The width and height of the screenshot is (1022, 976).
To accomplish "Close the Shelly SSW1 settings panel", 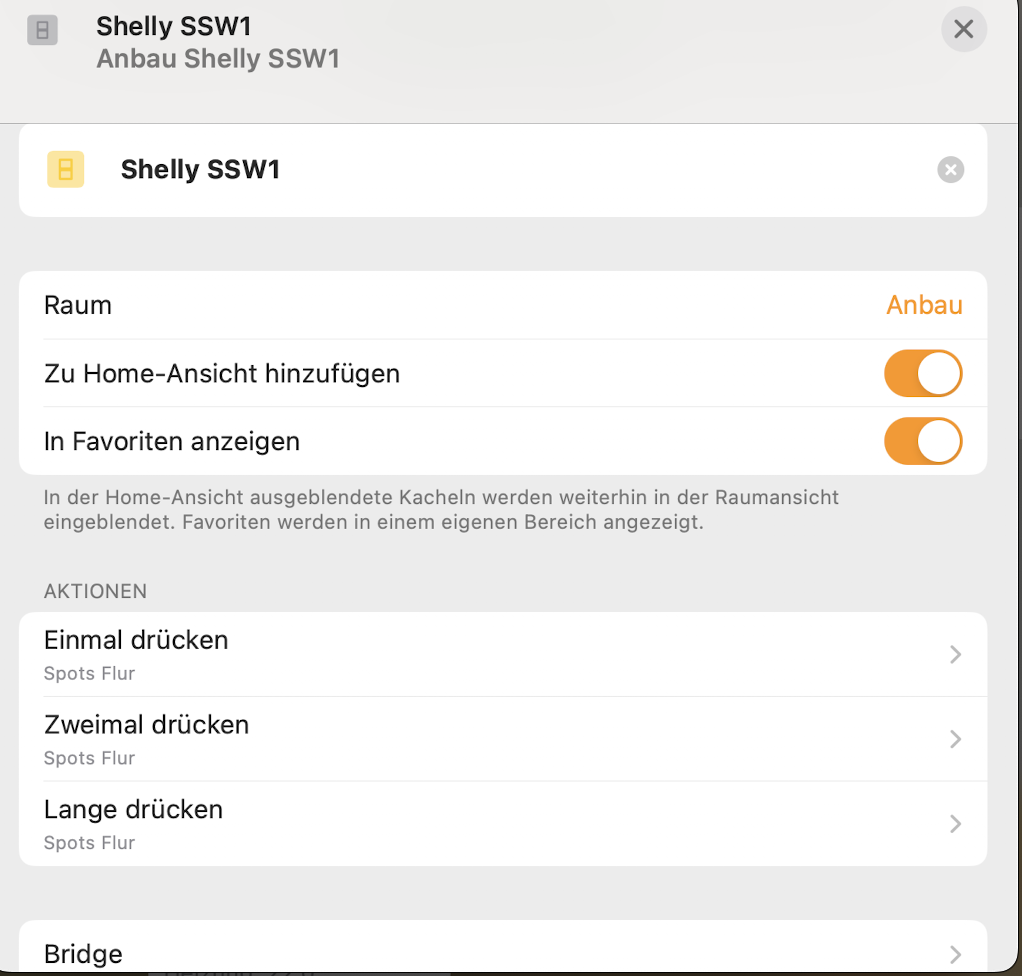I will point(963,30).
